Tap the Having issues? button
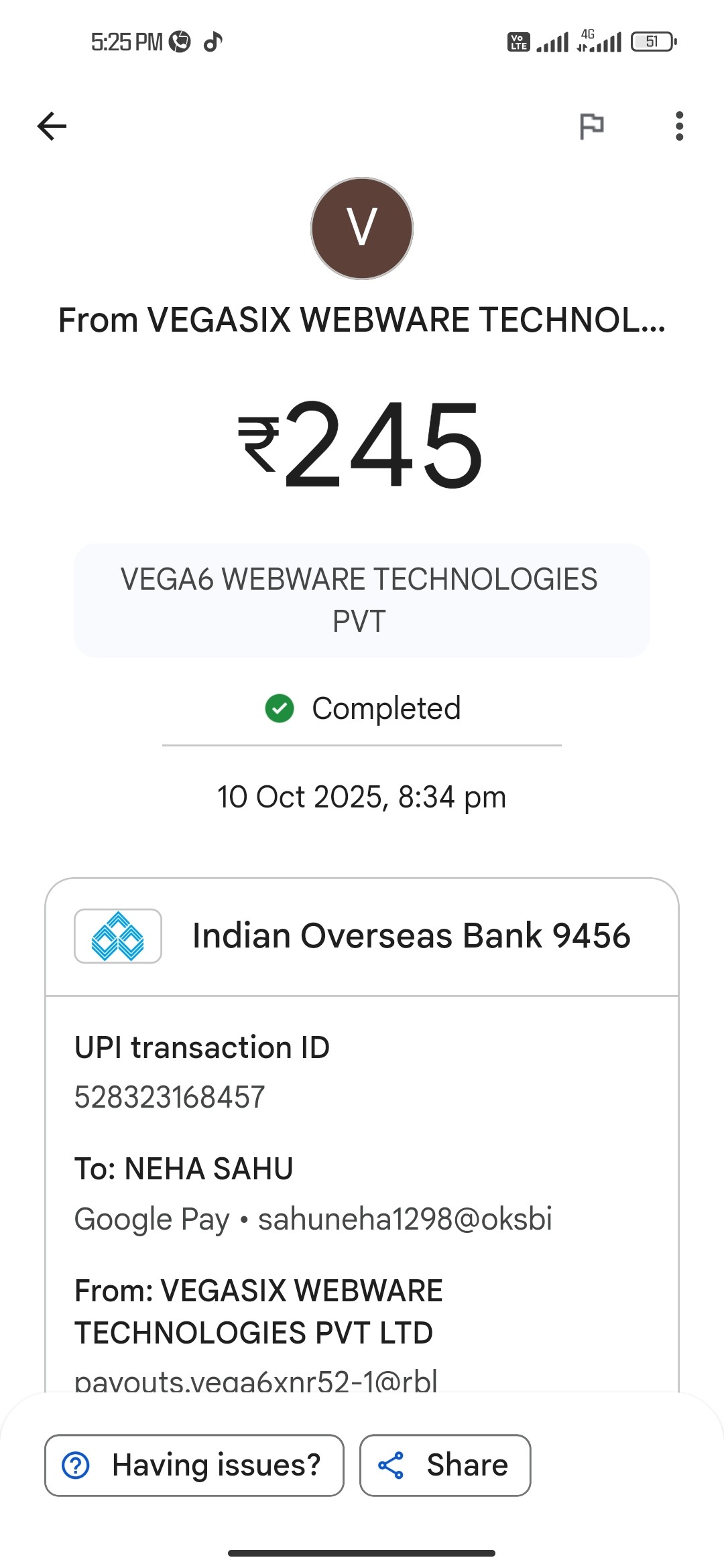Screen dimensions: 724x1568 (x=194, y=1465)
